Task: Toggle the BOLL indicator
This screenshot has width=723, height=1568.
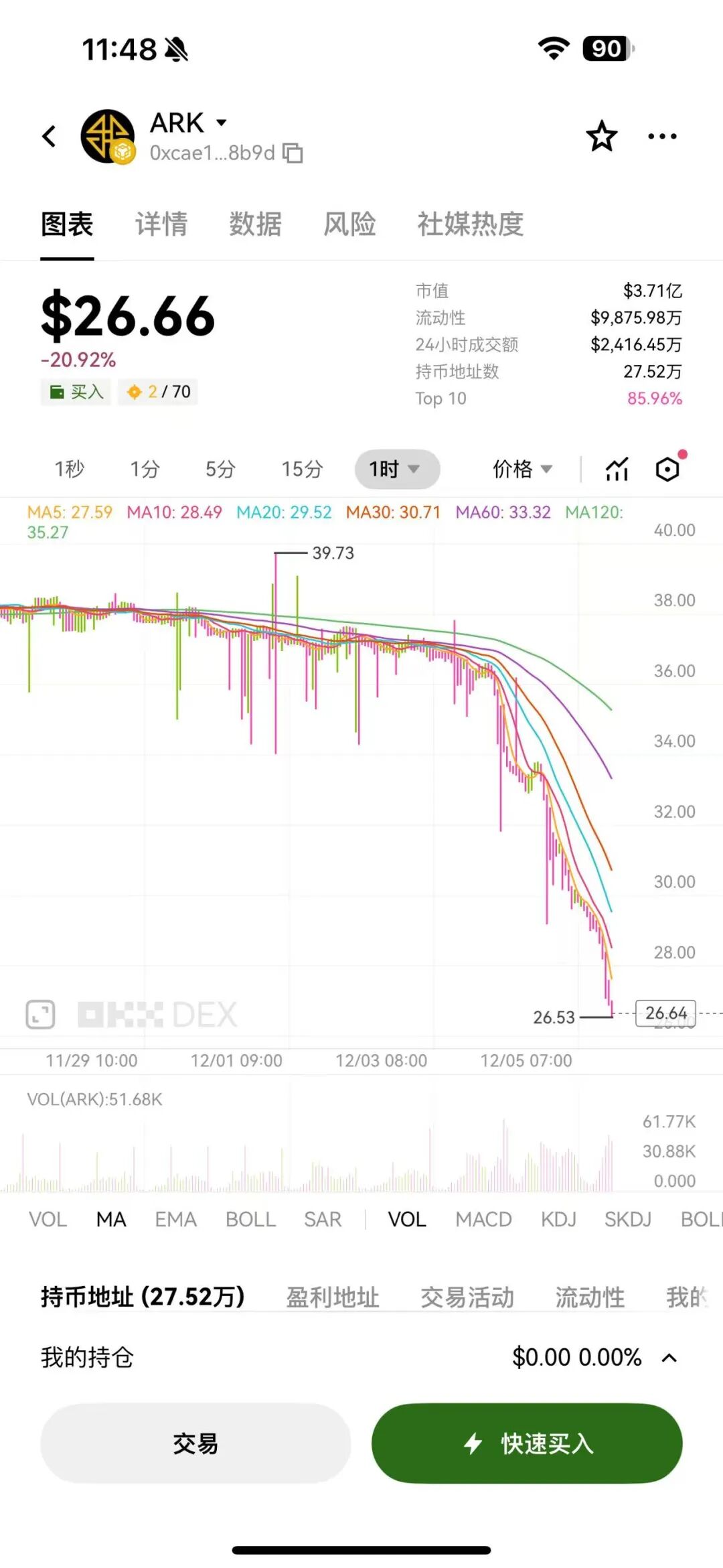Action: pyautogui.click(x=250, y=1219)
